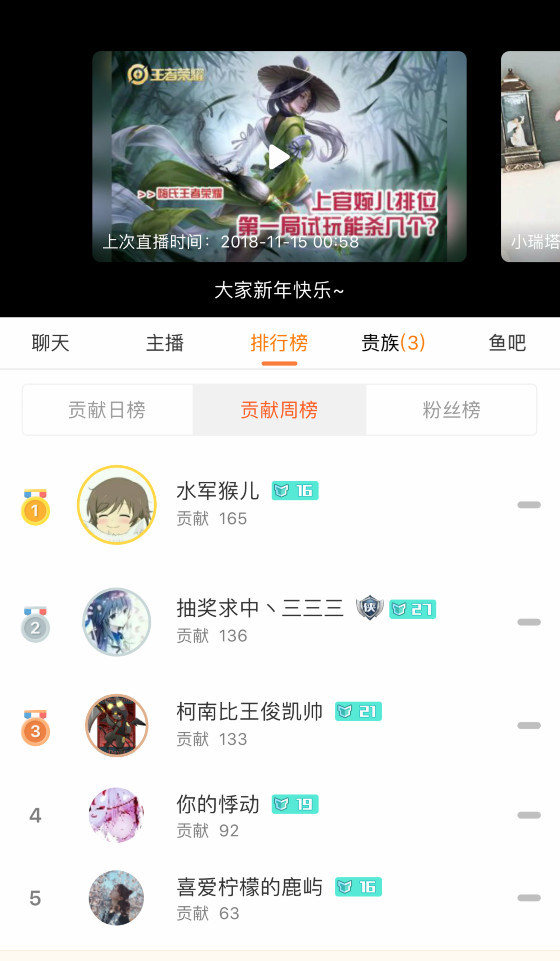The image size is (560, 961).
Task: Open fourth-ranked user 你的悸动
Action: [280, 815]
